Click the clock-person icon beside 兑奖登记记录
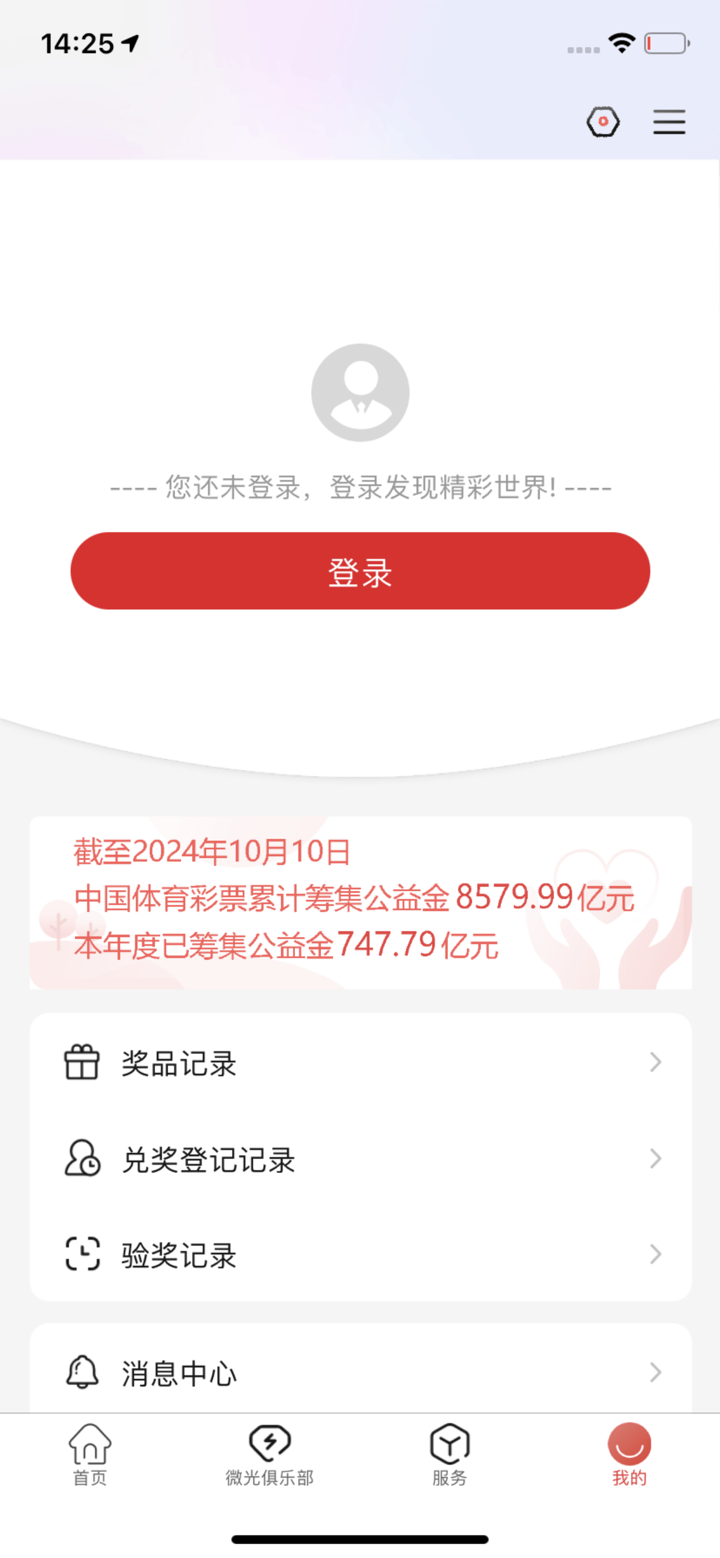The height and width of the screenshot is (1558, 720). tap(83, 1158)
